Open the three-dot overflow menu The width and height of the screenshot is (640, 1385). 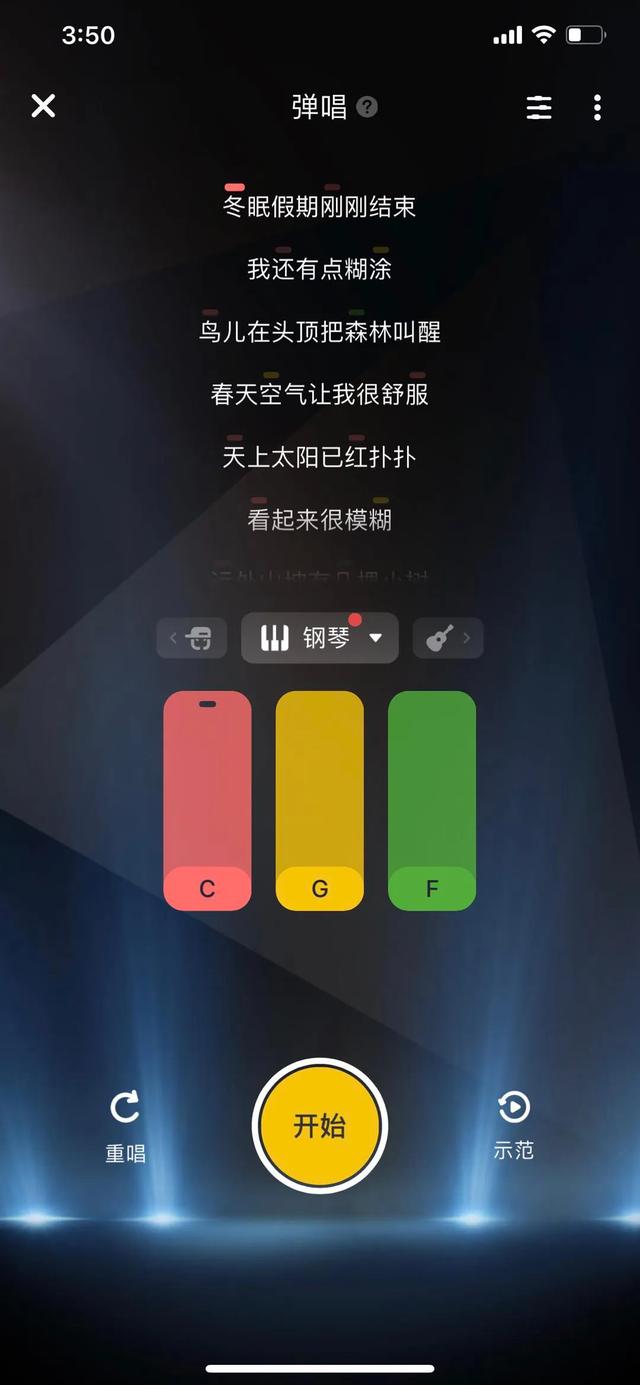click(597, 107)
